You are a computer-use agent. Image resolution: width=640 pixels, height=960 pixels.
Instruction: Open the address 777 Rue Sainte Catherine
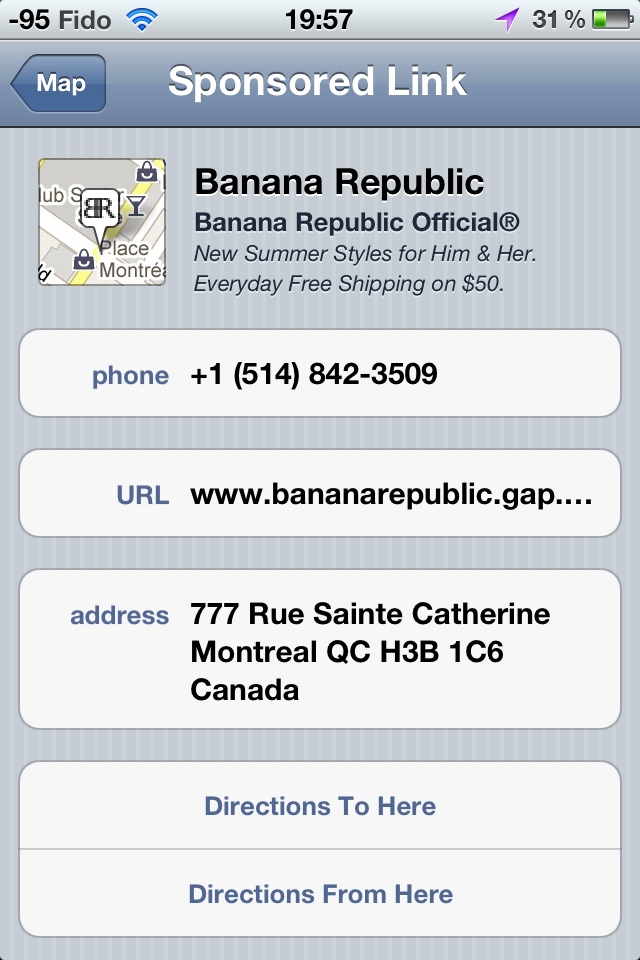coord(320,650)
